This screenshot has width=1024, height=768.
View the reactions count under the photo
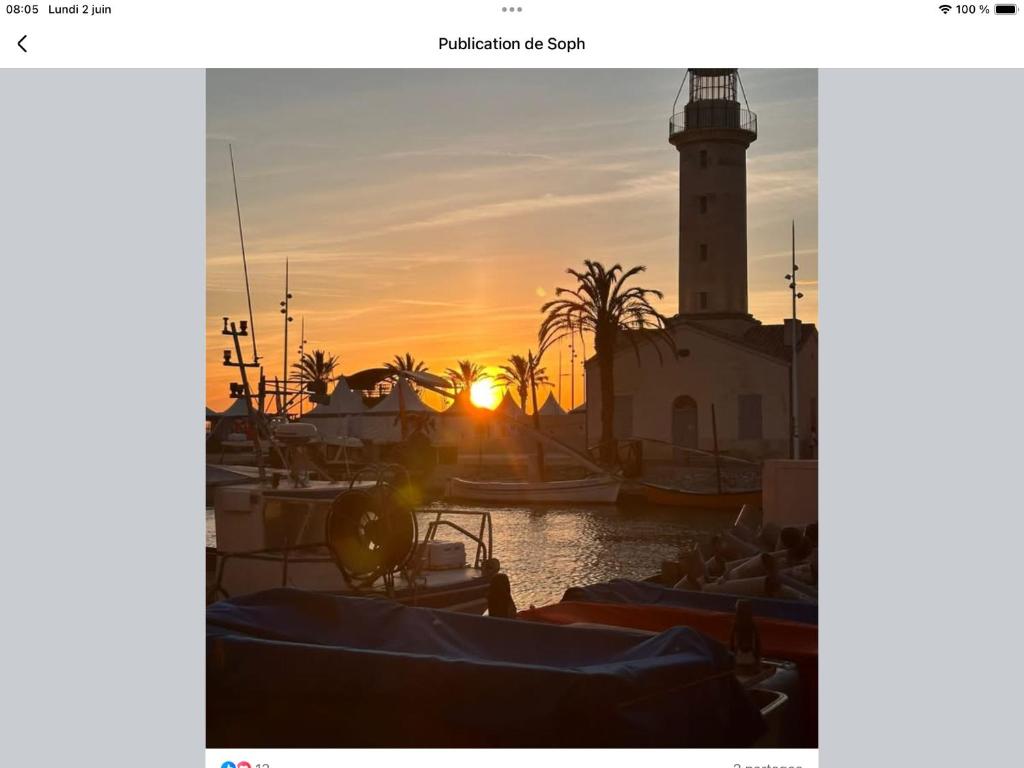tap(245, 765)
